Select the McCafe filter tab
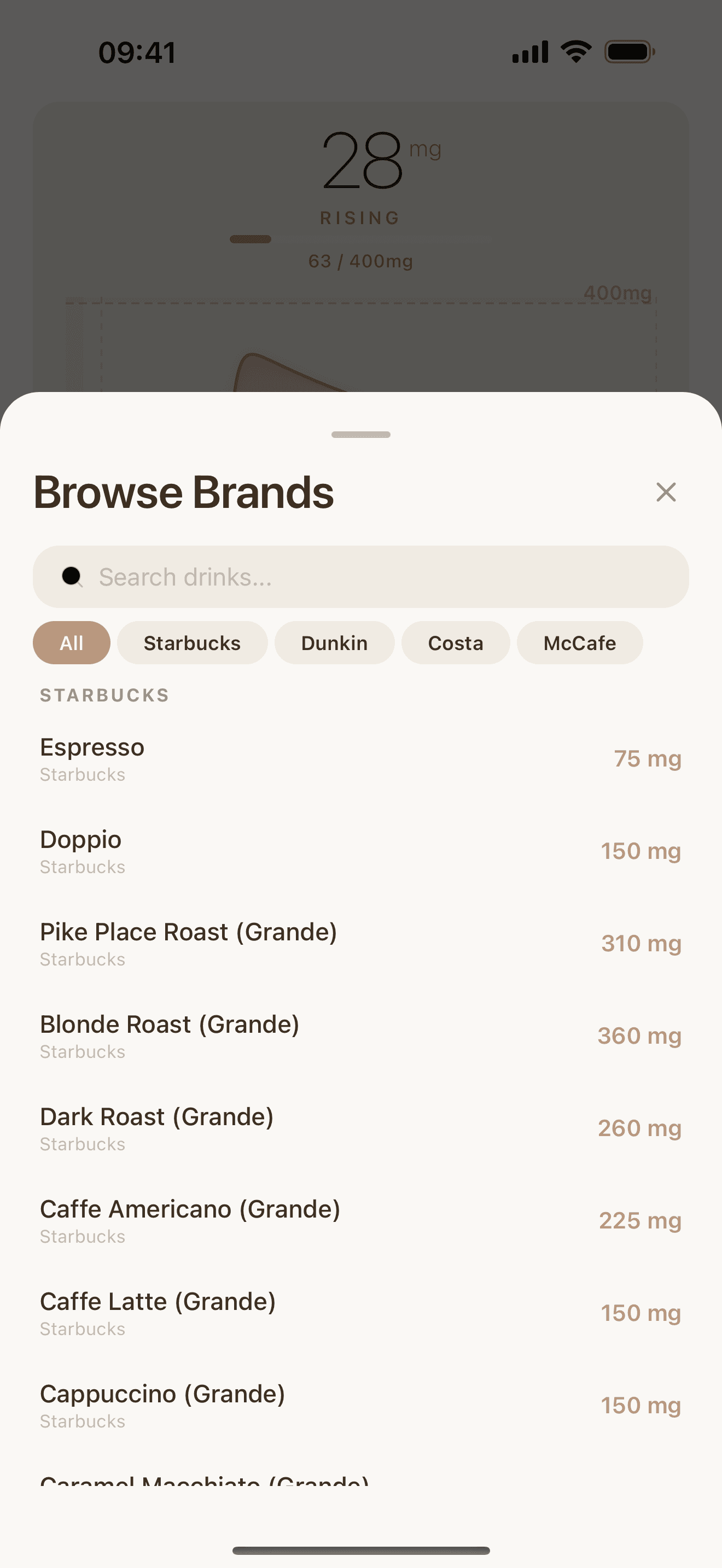This screenshot has width=722, height=1568. (580, 642)
